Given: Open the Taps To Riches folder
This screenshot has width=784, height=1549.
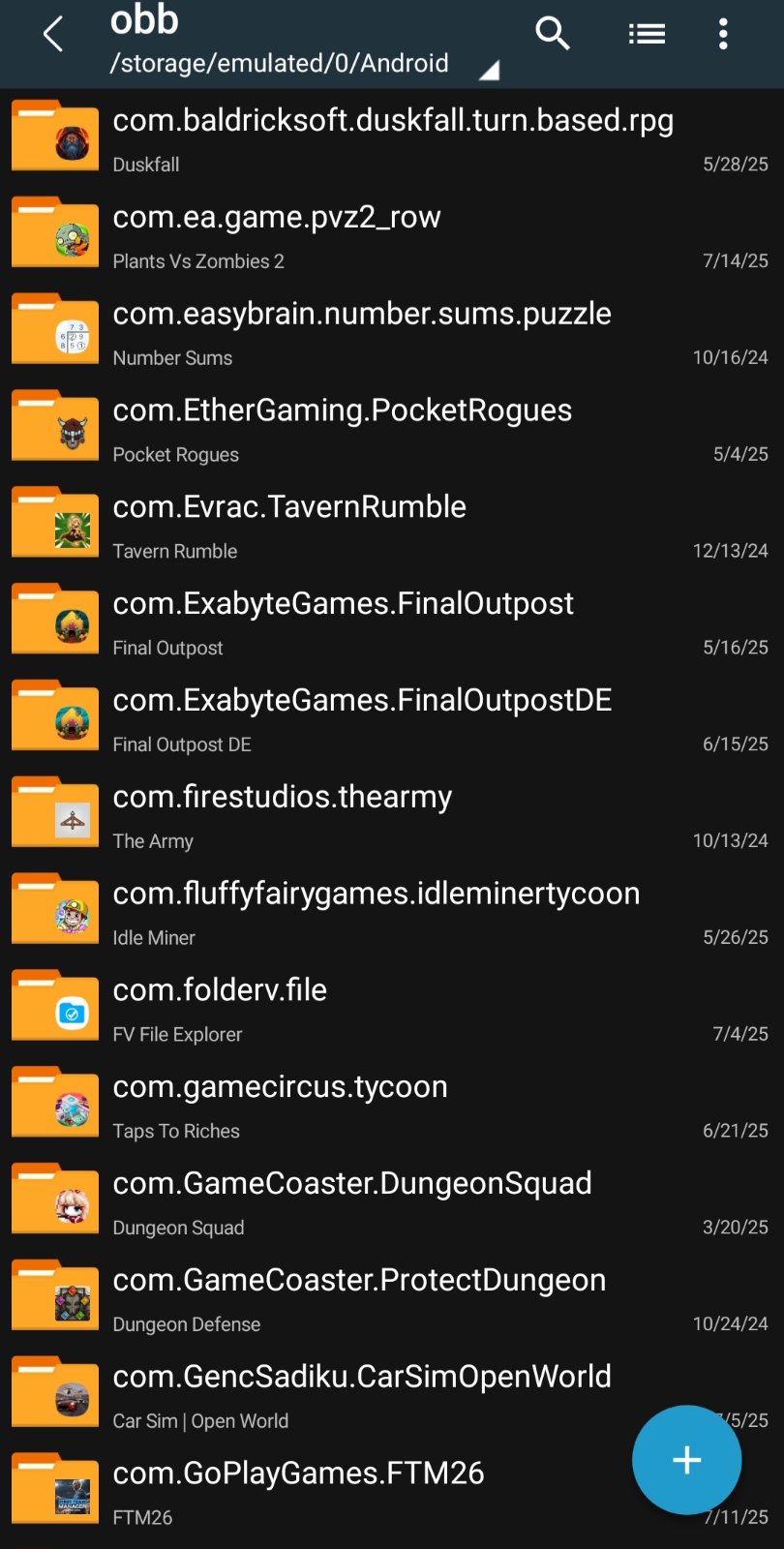Looking at the screenshot, I should click(392, 1107).
